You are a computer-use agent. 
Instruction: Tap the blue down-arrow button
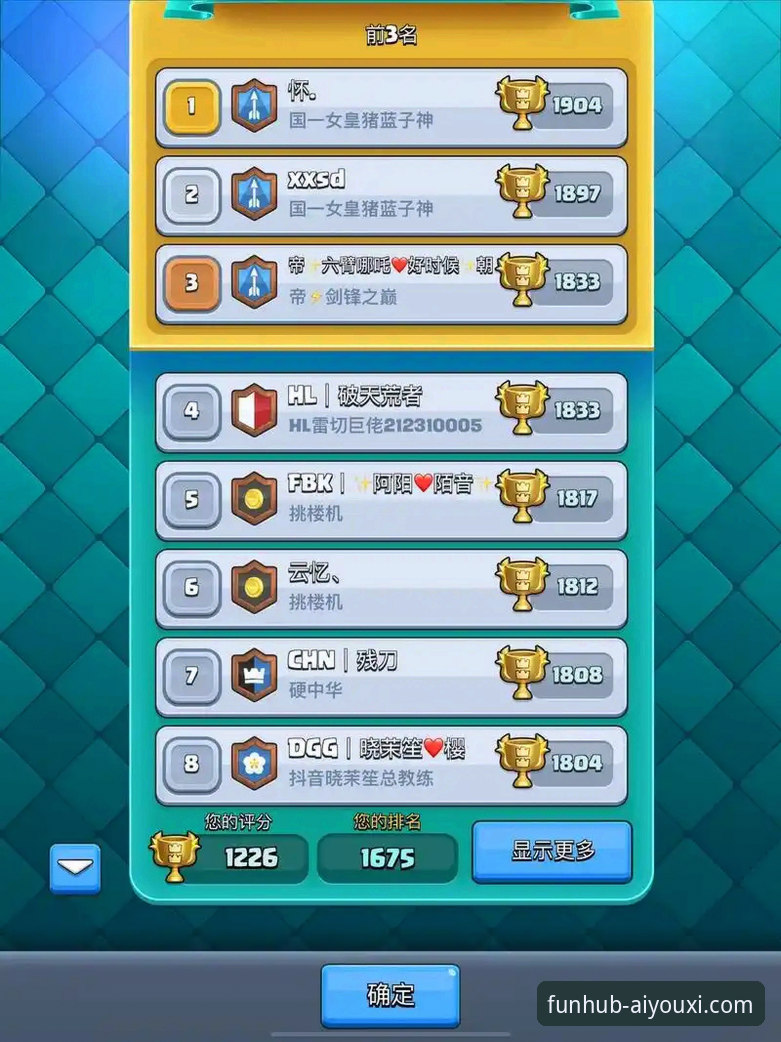[x=75, y=868]
